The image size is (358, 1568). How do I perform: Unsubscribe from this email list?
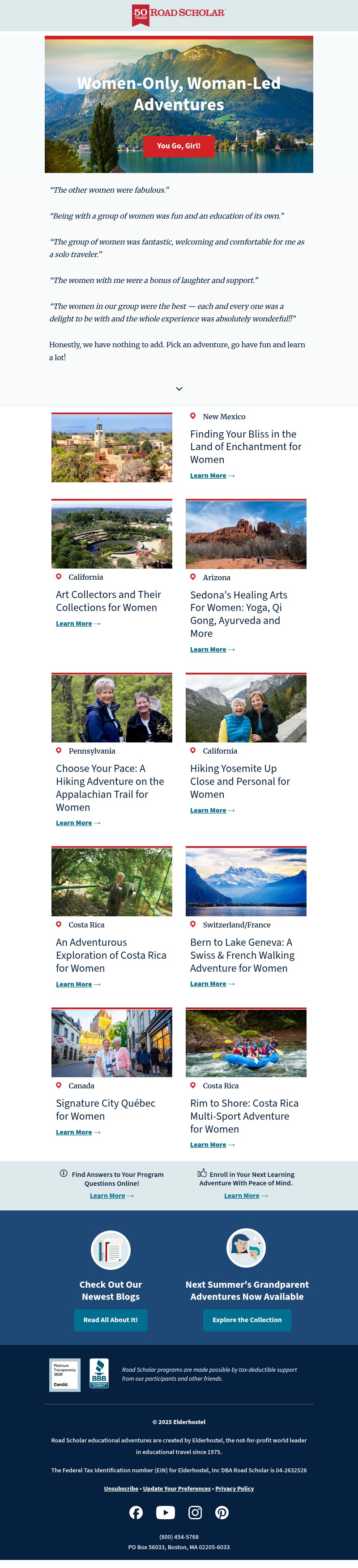[121, 1489]
